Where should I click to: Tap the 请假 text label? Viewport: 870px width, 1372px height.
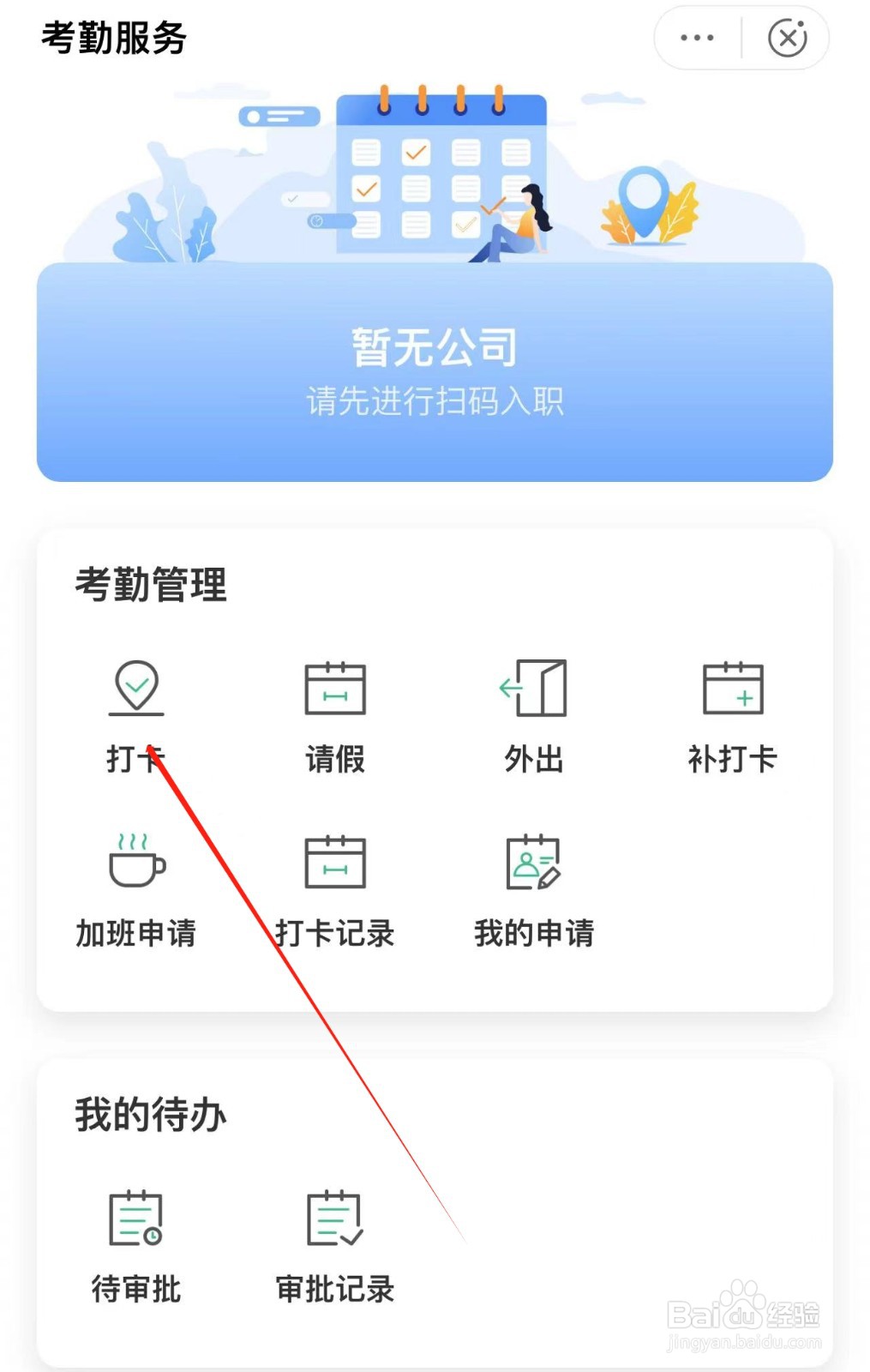tap(335, 759)
